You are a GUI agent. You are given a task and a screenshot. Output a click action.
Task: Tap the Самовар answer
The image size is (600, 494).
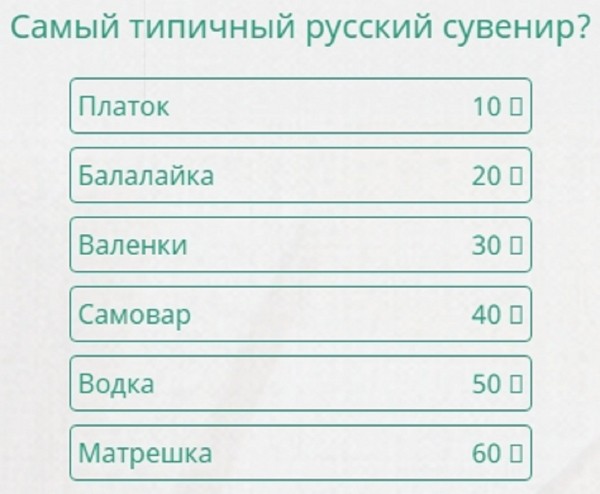(x=300, y=315)
